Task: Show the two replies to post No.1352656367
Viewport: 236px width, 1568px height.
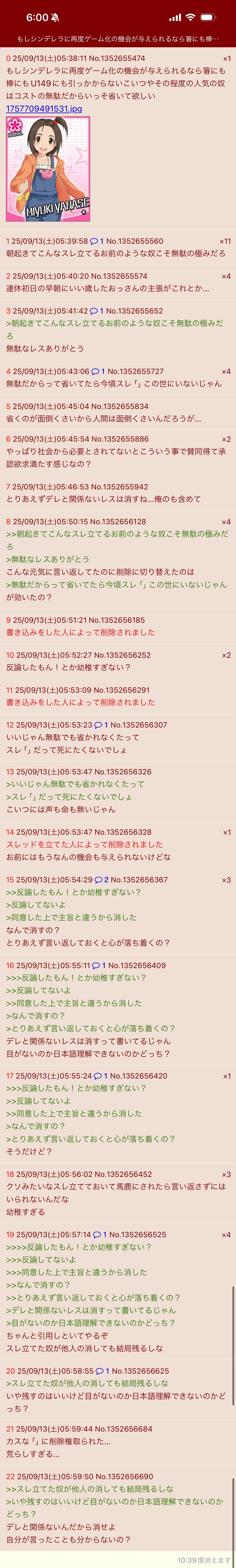Action: [99, 880]
